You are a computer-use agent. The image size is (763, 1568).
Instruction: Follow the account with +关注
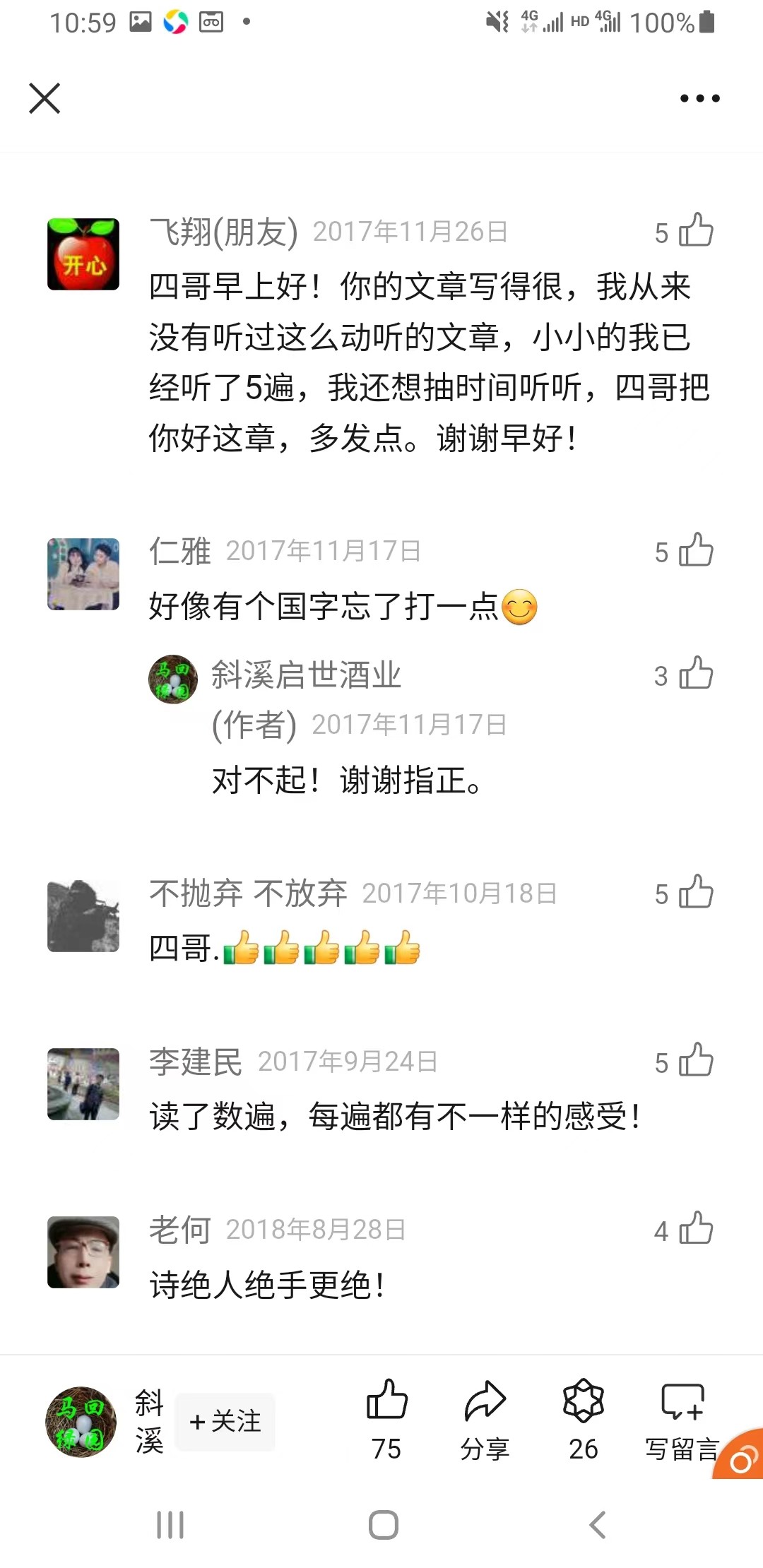225,1421
